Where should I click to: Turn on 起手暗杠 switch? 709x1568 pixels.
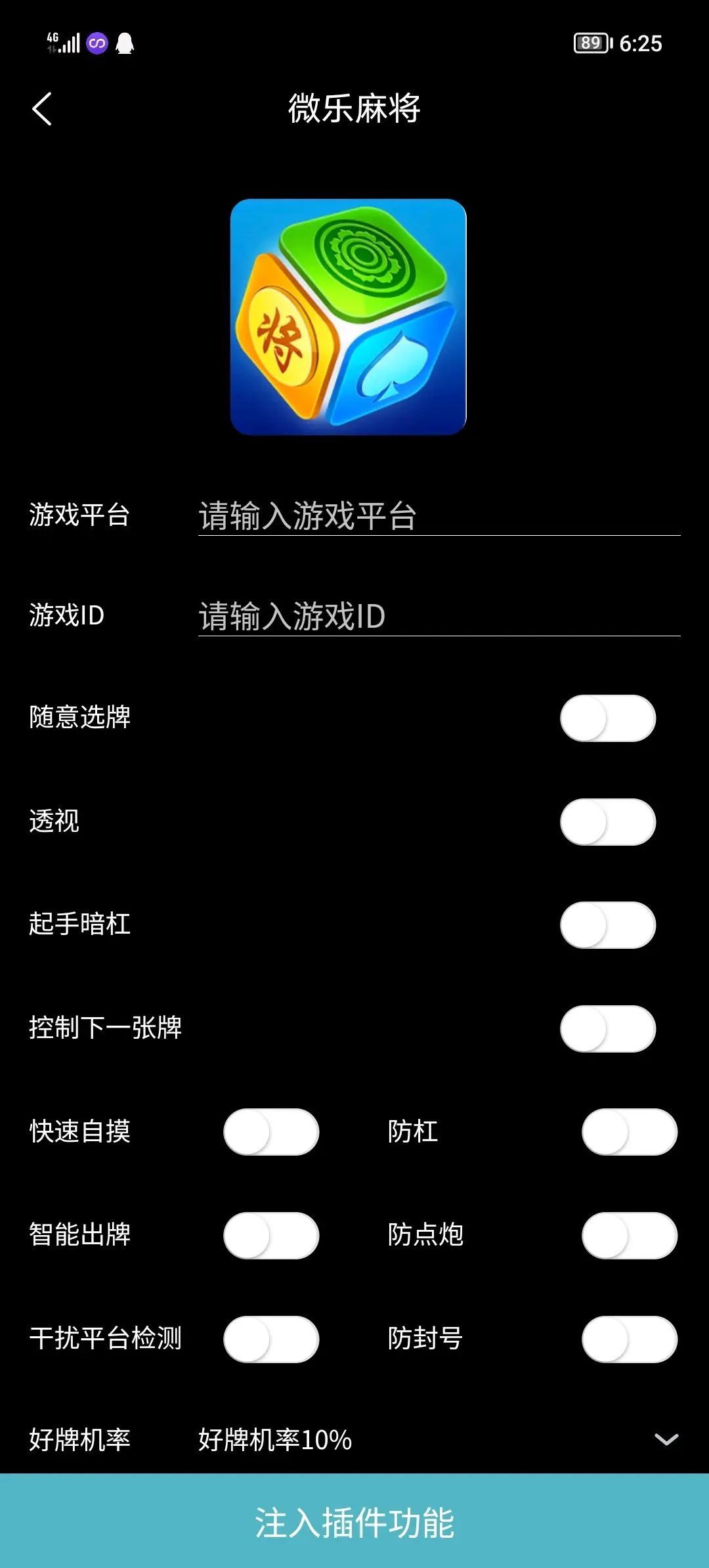tap(607, 925)
